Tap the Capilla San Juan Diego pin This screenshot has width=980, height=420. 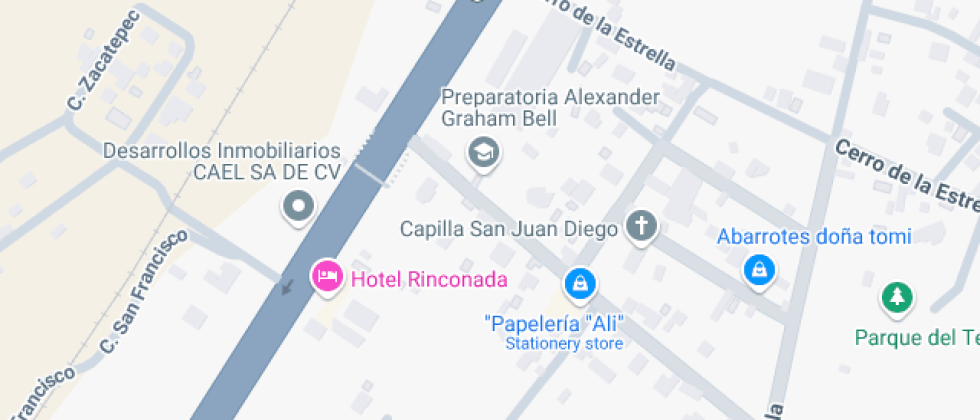pos(641,226)
